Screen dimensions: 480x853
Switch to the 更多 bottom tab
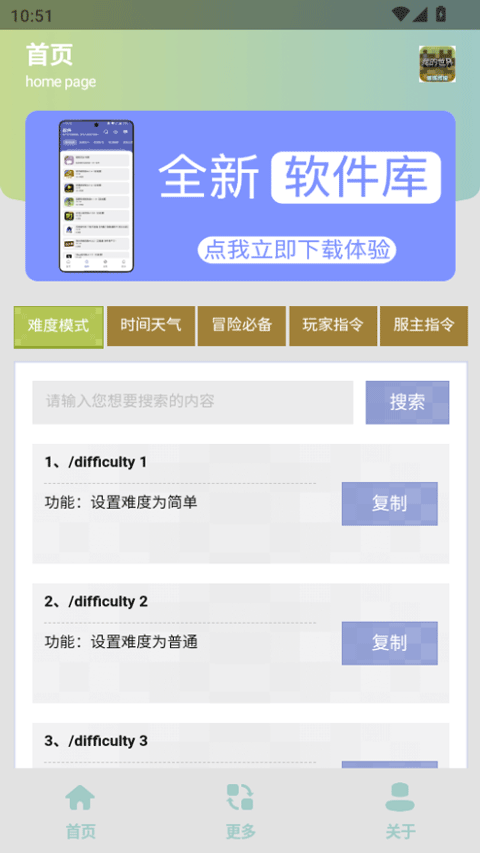click(x=240, y=811)
